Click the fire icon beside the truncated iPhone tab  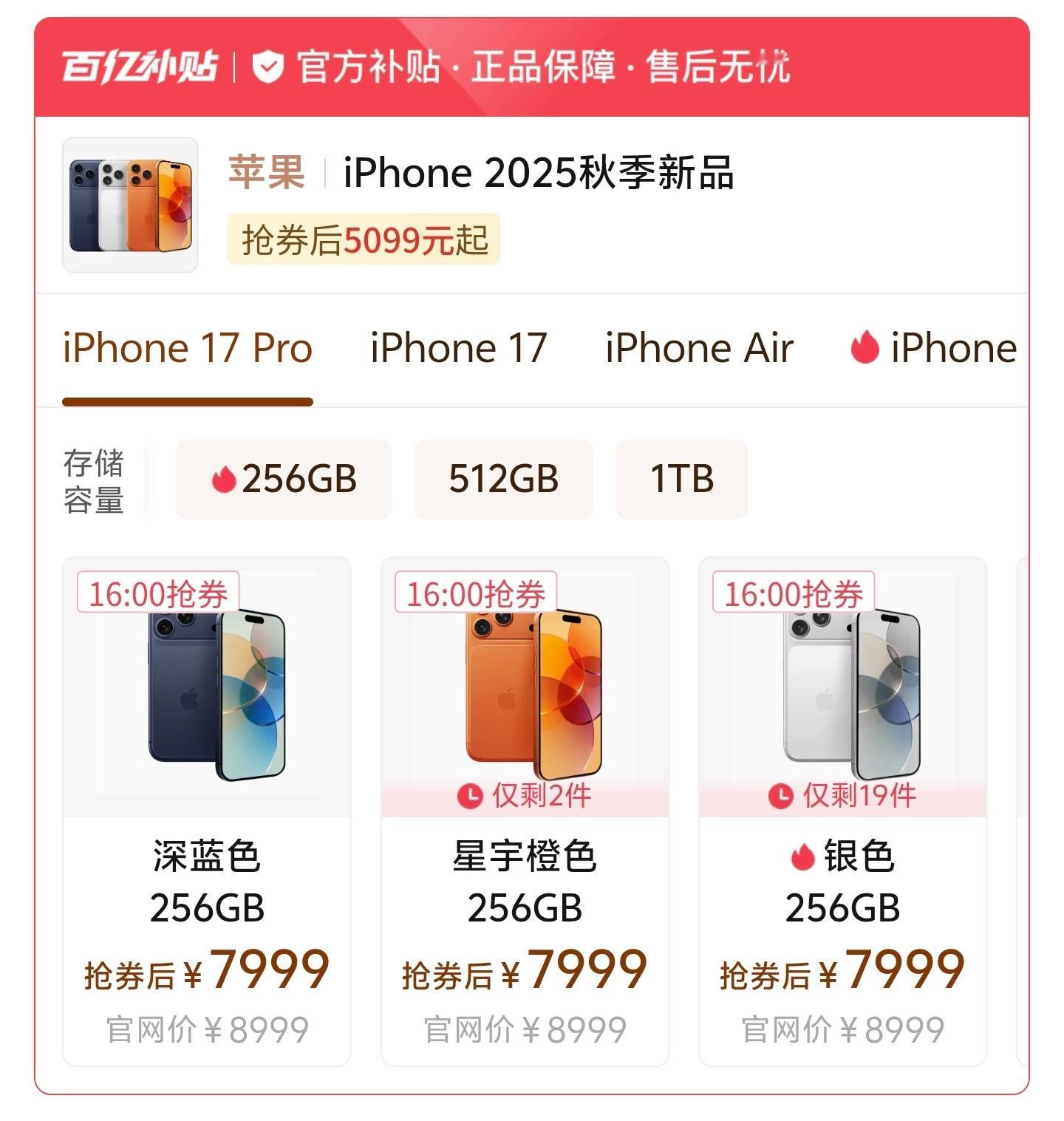(x=866, y=347)
